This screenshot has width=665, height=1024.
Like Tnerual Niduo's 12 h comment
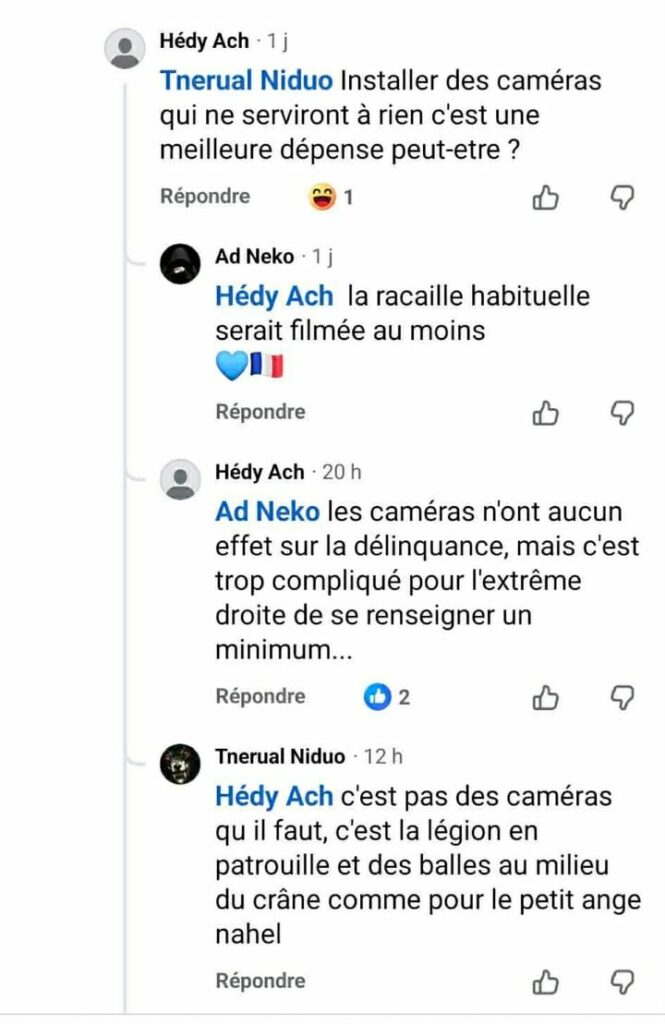(545, 982)
